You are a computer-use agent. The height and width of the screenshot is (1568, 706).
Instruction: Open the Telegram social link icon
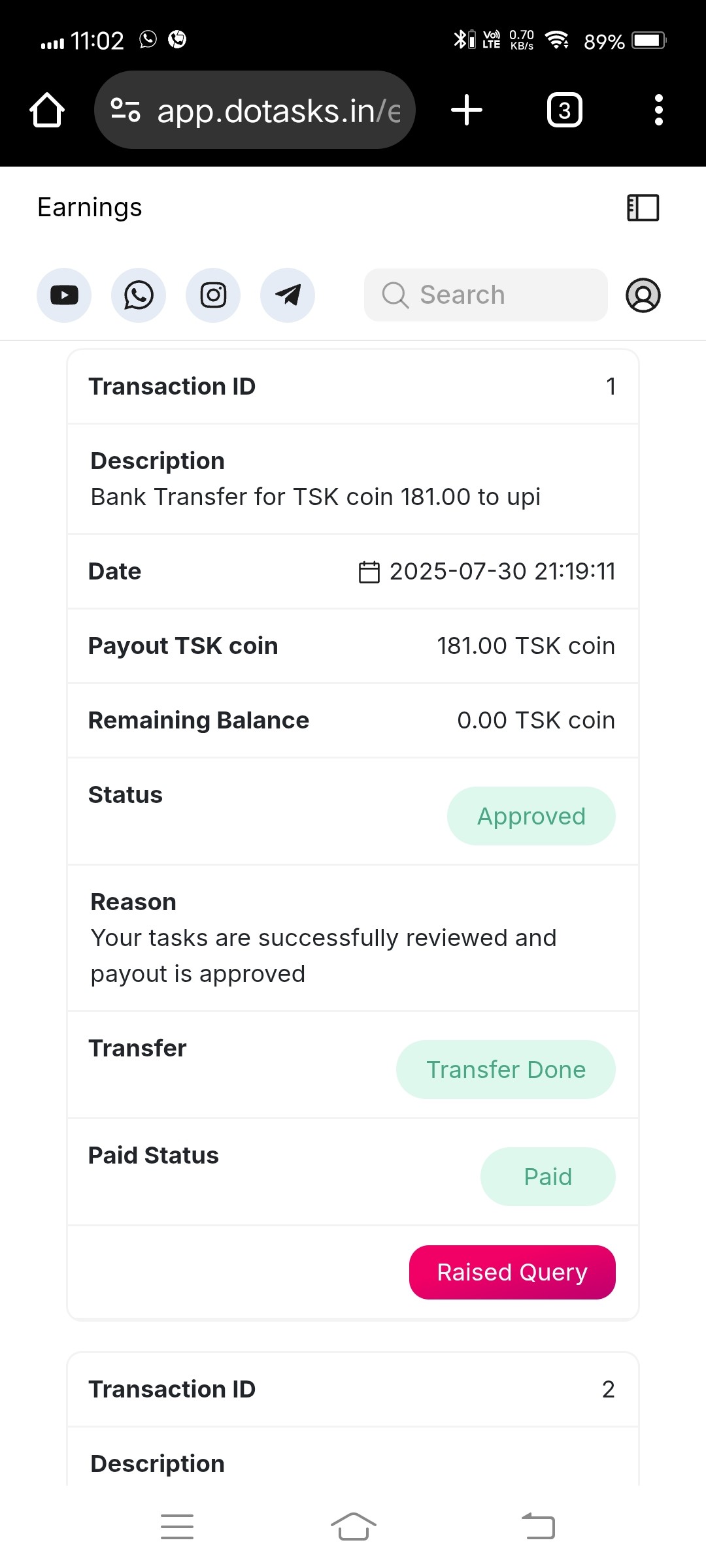click(x=288, y=295)
